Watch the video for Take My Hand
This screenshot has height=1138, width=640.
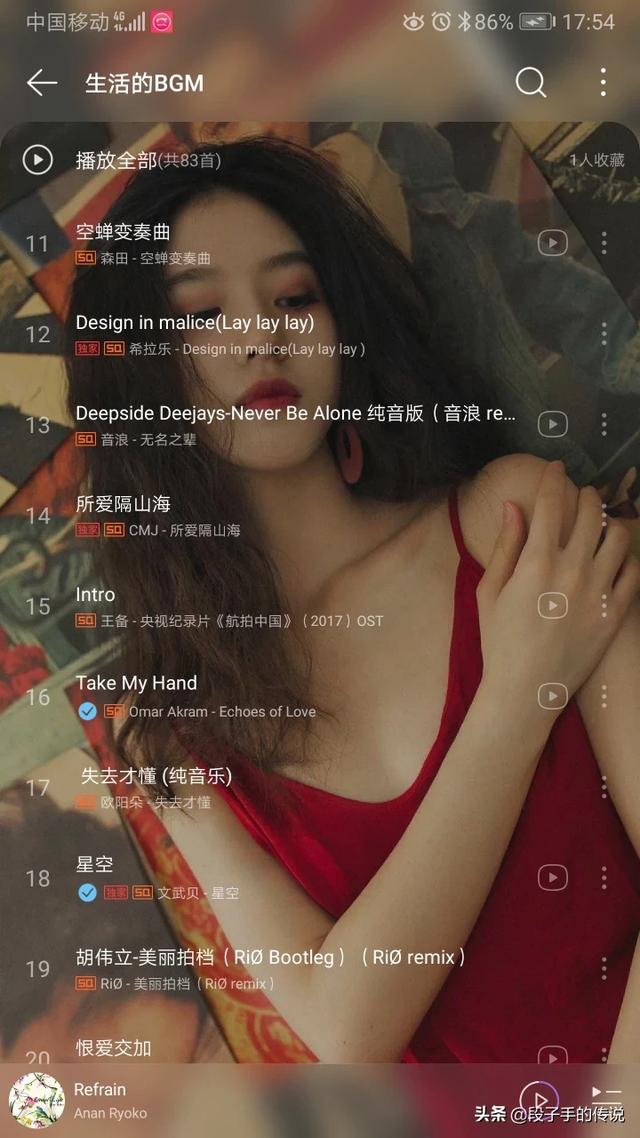[x=552, y=696]
